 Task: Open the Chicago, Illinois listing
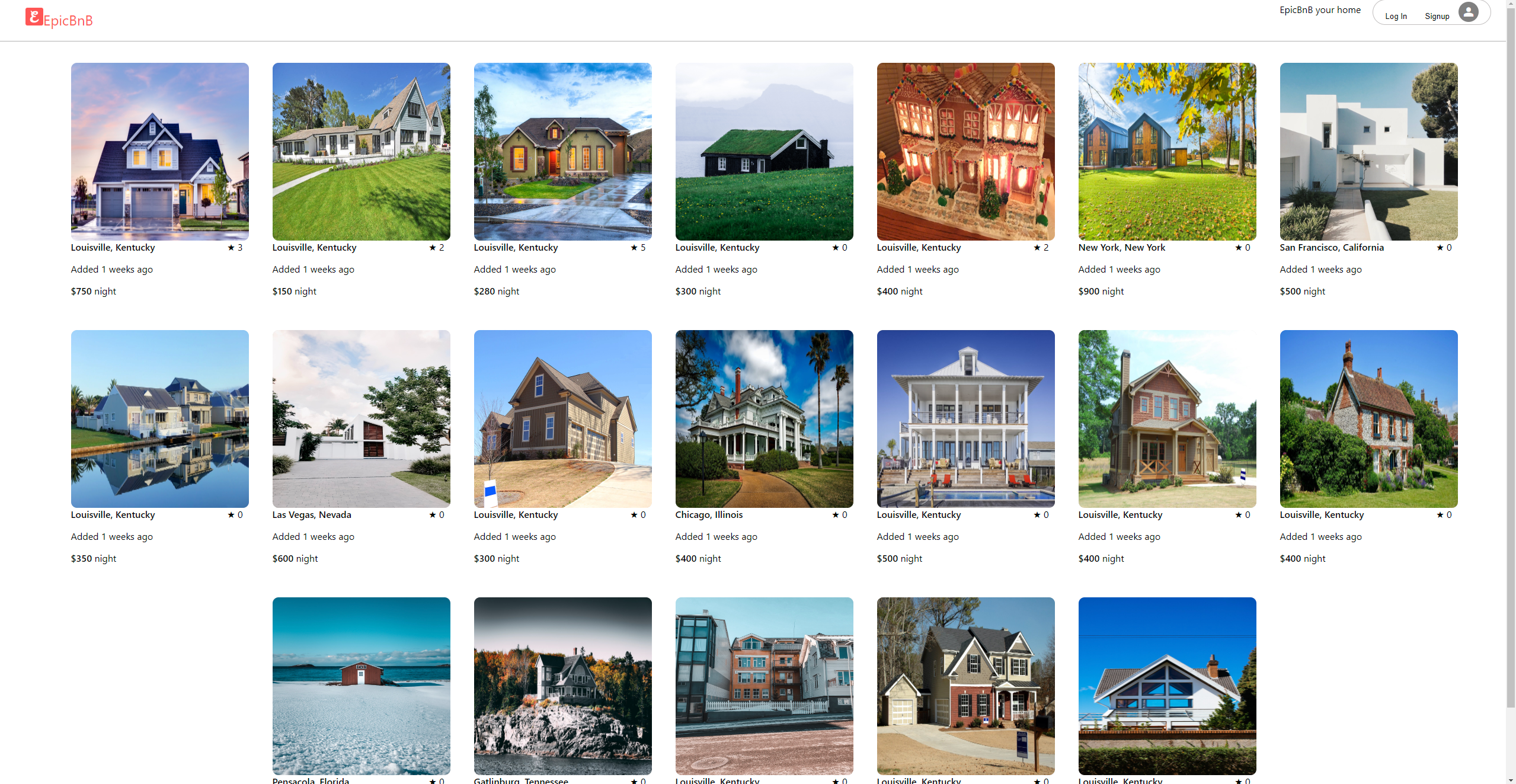click(764, 419)
